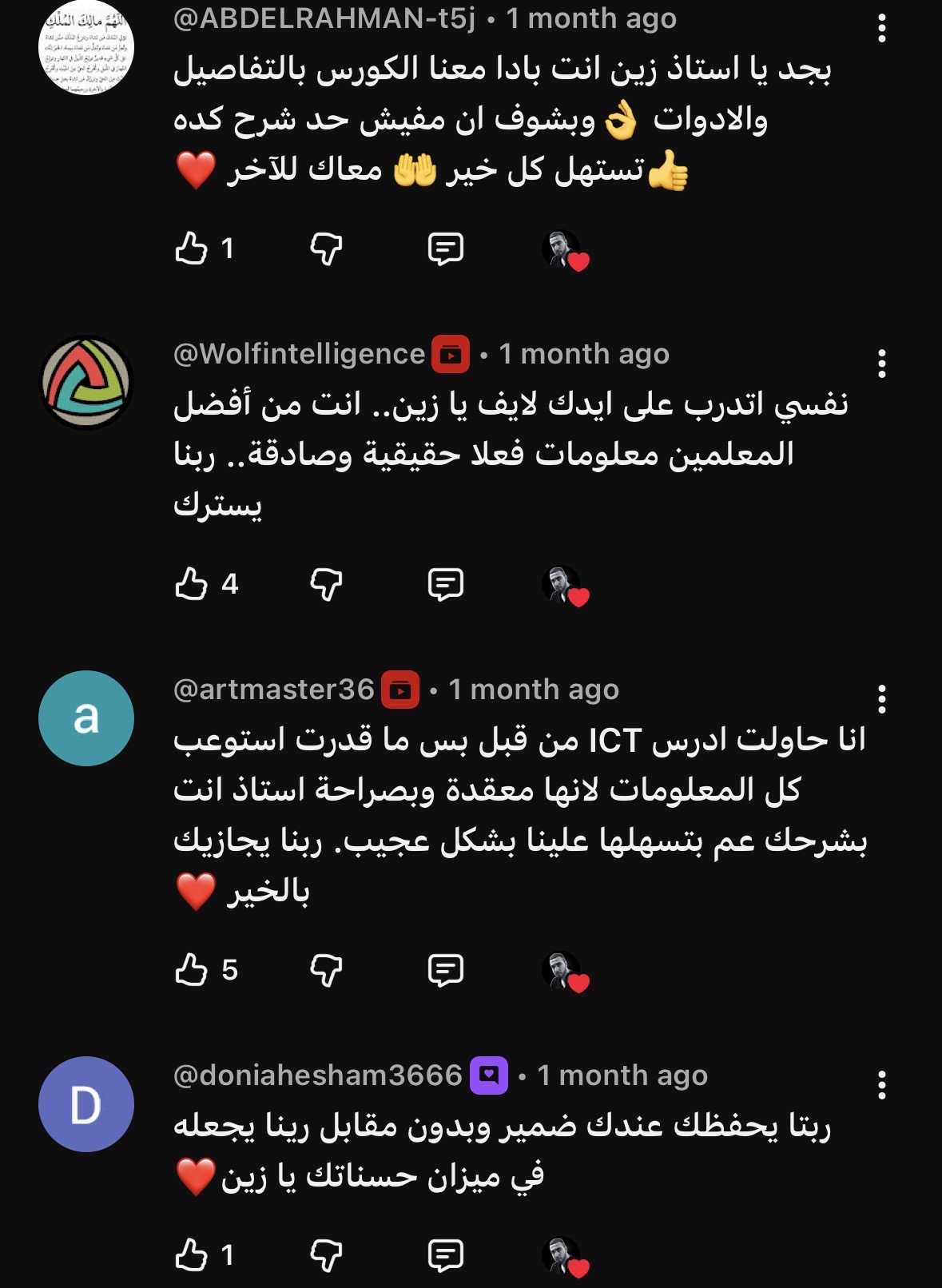
Task: Visit the @ABDELRAHMAN-t5j channel via username
Action: [324, 18]
